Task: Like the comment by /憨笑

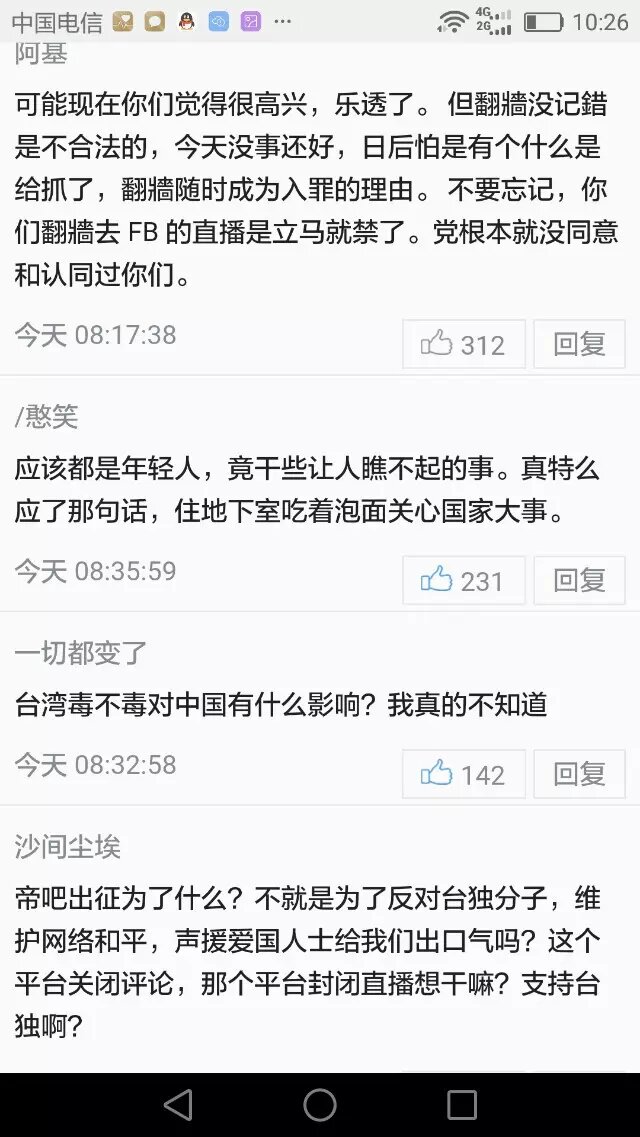Action: (463, 581)
